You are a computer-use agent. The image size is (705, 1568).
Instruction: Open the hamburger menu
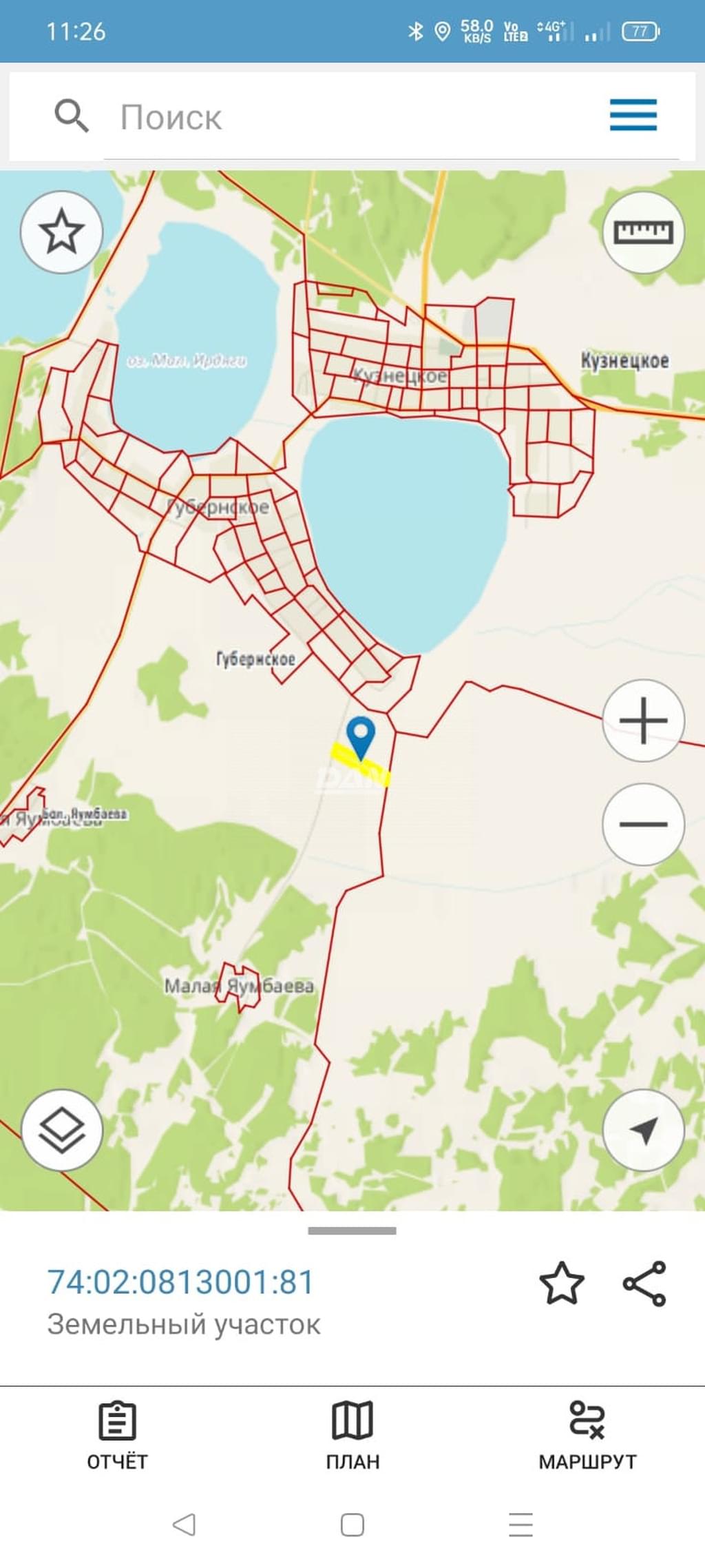[x=633, y=115]
